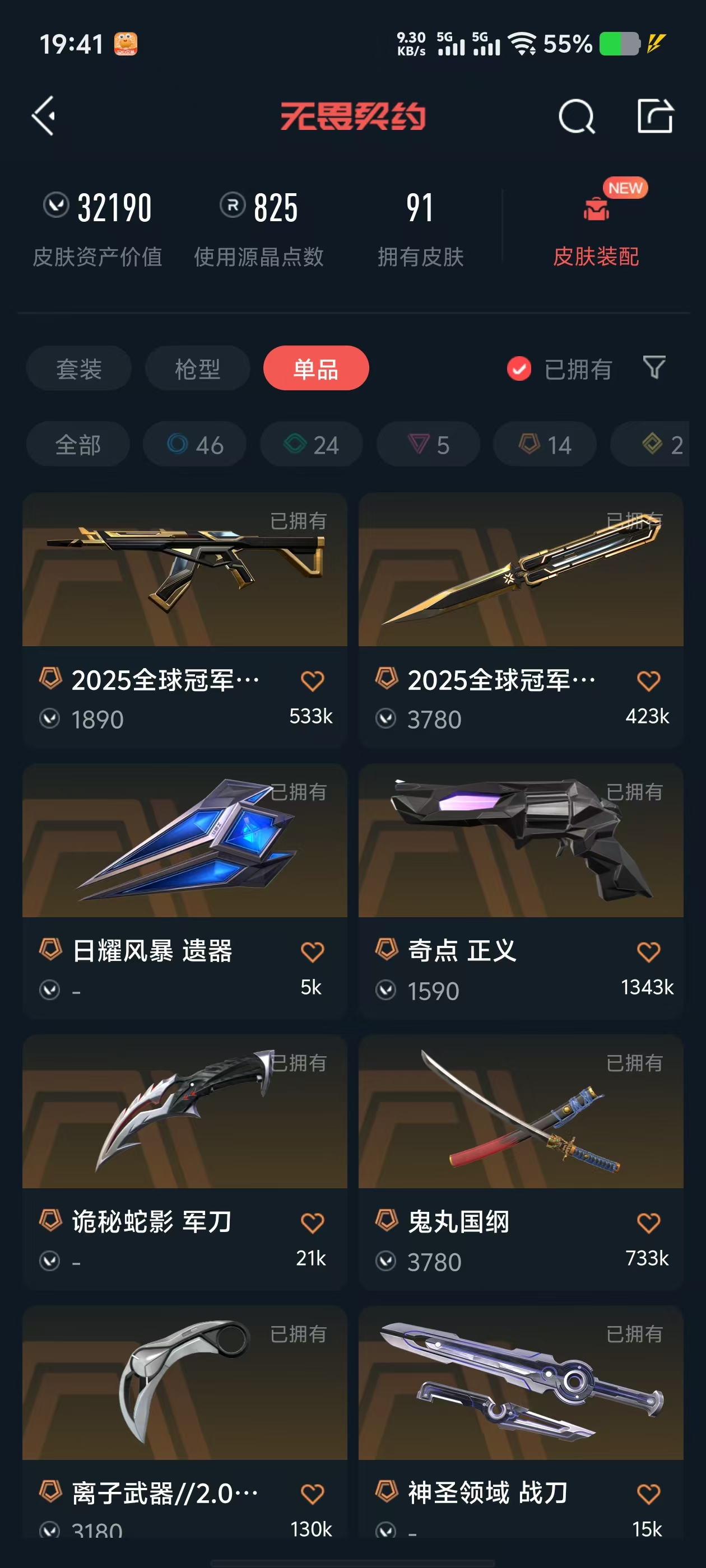
Task: Like the 诡秘蛇影 军刀 skin
Action: [312, 1222]
